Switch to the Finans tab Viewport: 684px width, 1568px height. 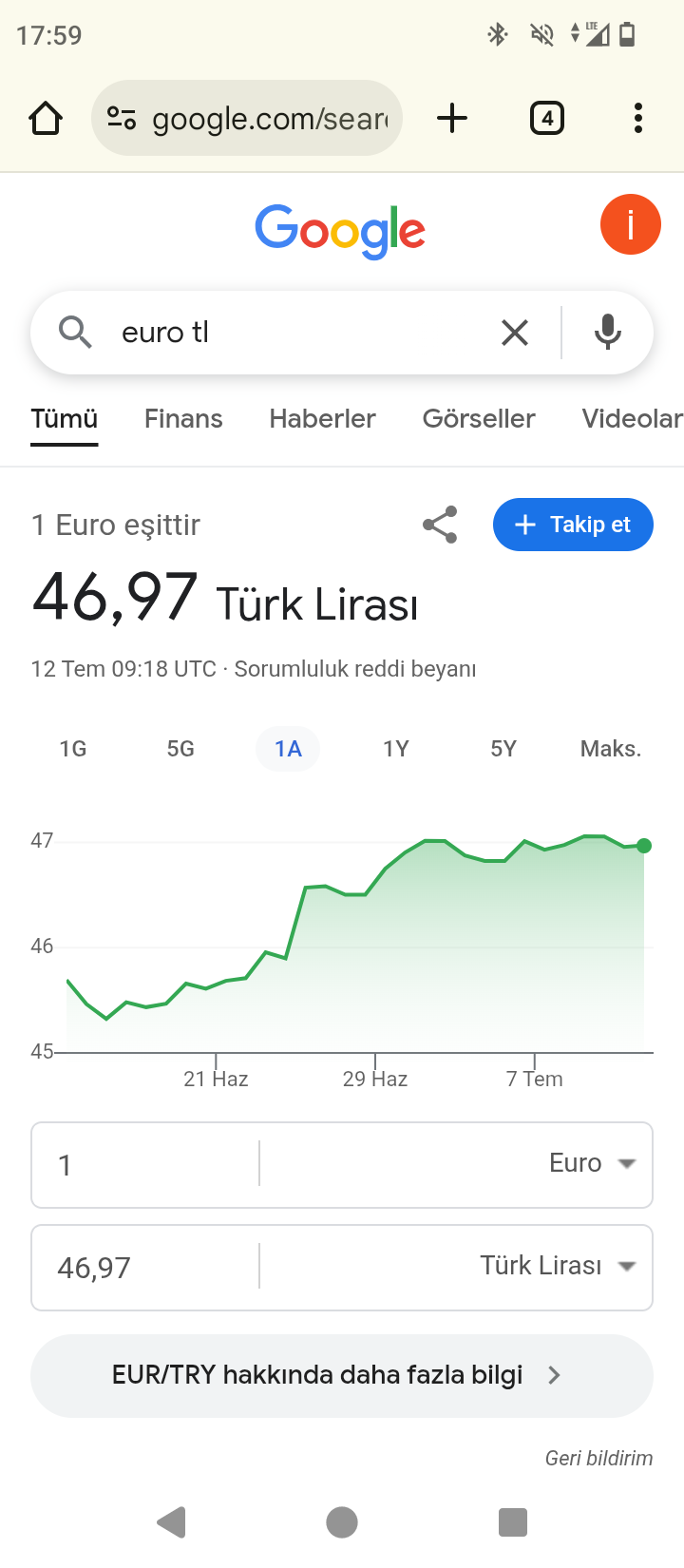pyautogui.click(x=182, y=418)
